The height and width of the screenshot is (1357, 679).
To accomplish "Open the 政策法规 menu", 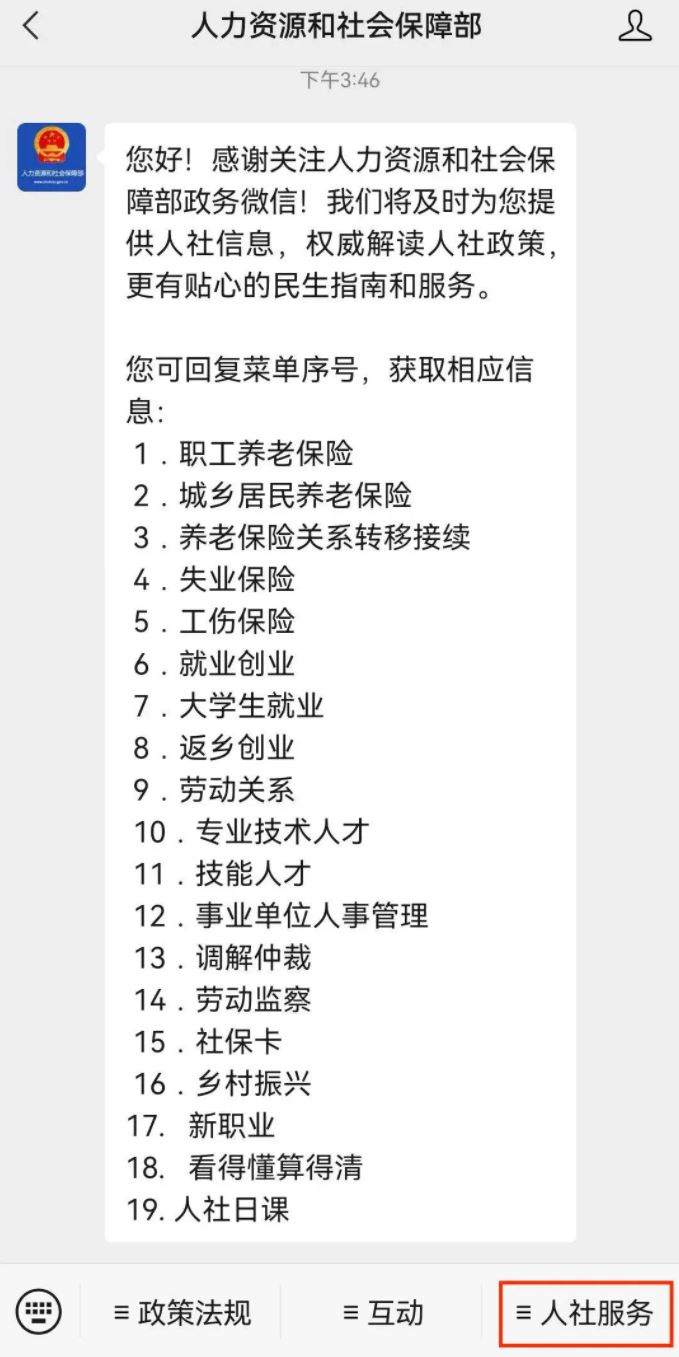I will pos(182,1312).
